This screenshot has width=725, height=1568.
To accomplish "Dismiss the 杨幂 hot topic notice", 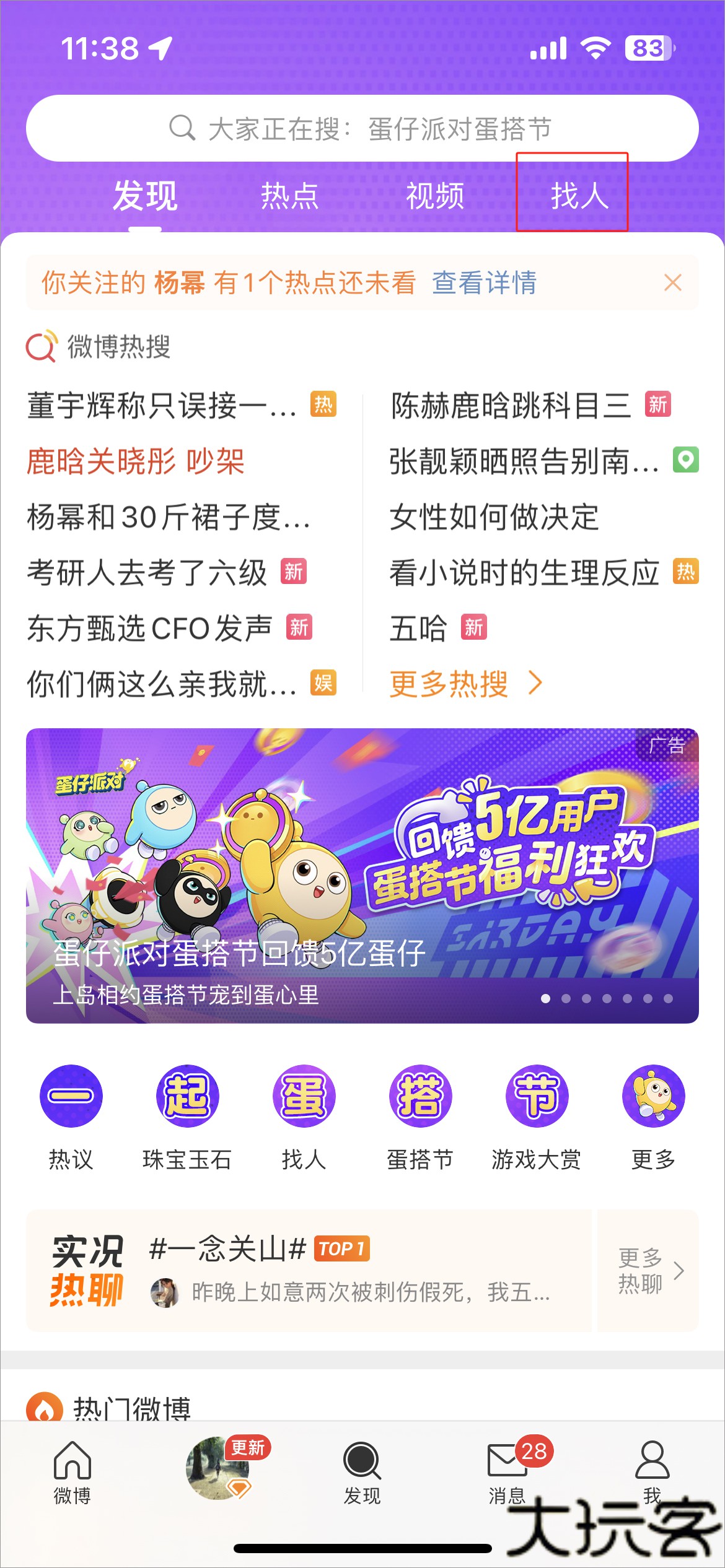I will 672,283.
